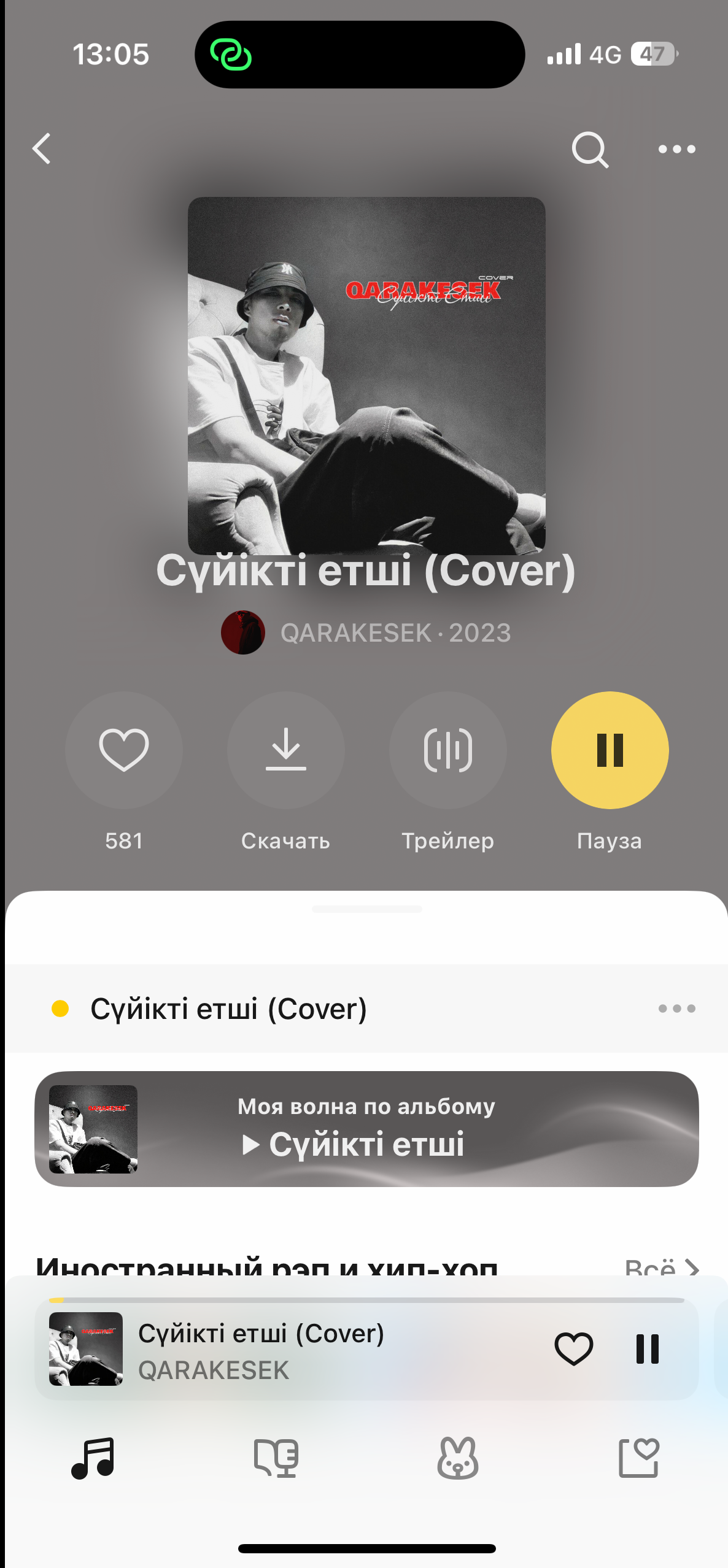Switch to the music note home tab
The width and height of the screenshot is (728, 1568).
93,1458
